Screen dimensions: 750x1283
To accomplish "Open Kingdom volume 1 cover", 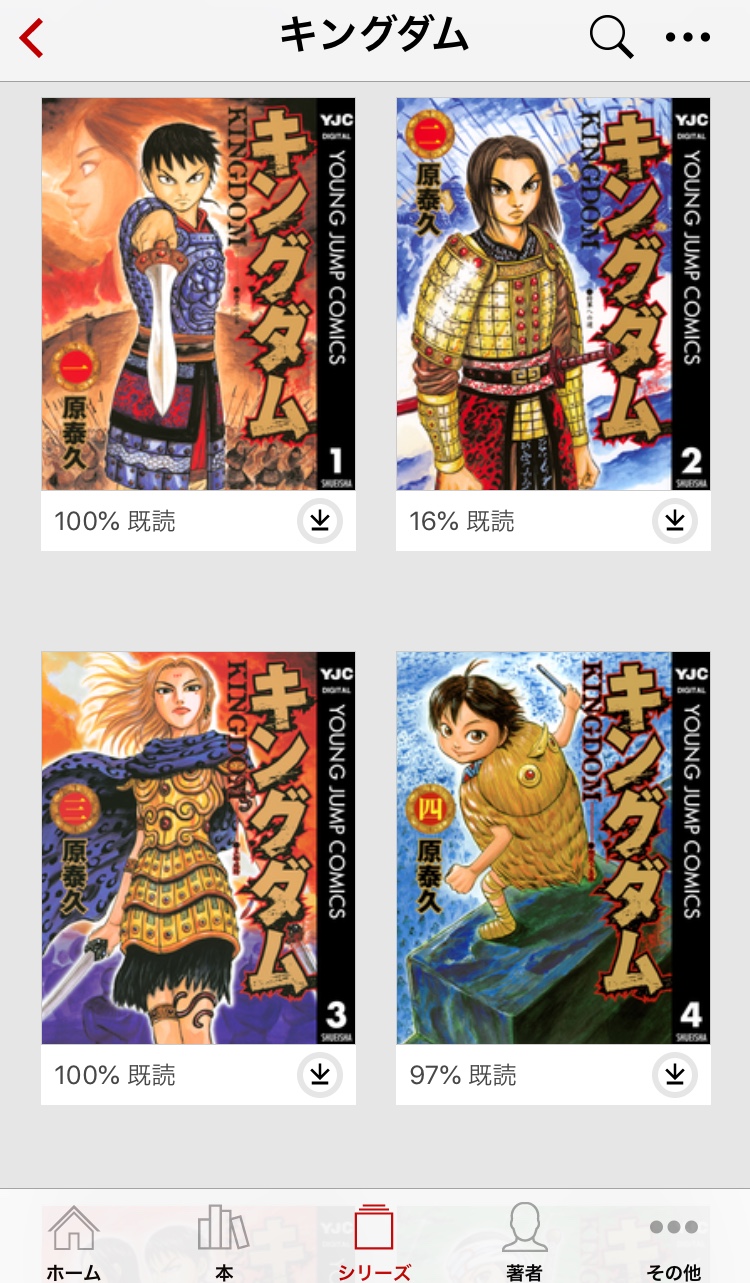I will click(x=198, y=294).
